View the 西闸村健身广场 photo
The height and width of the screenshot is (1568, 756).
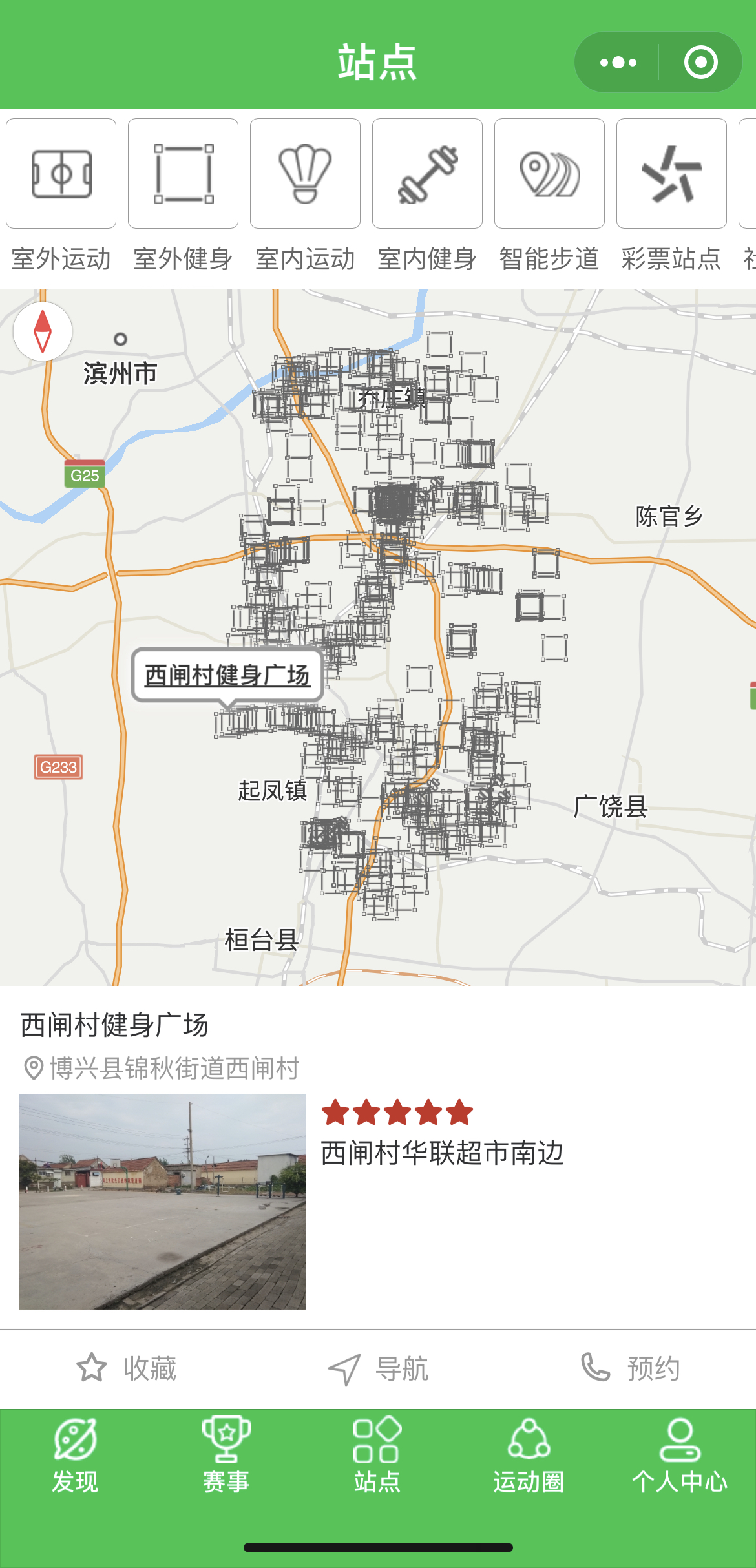coord(163,1202)
